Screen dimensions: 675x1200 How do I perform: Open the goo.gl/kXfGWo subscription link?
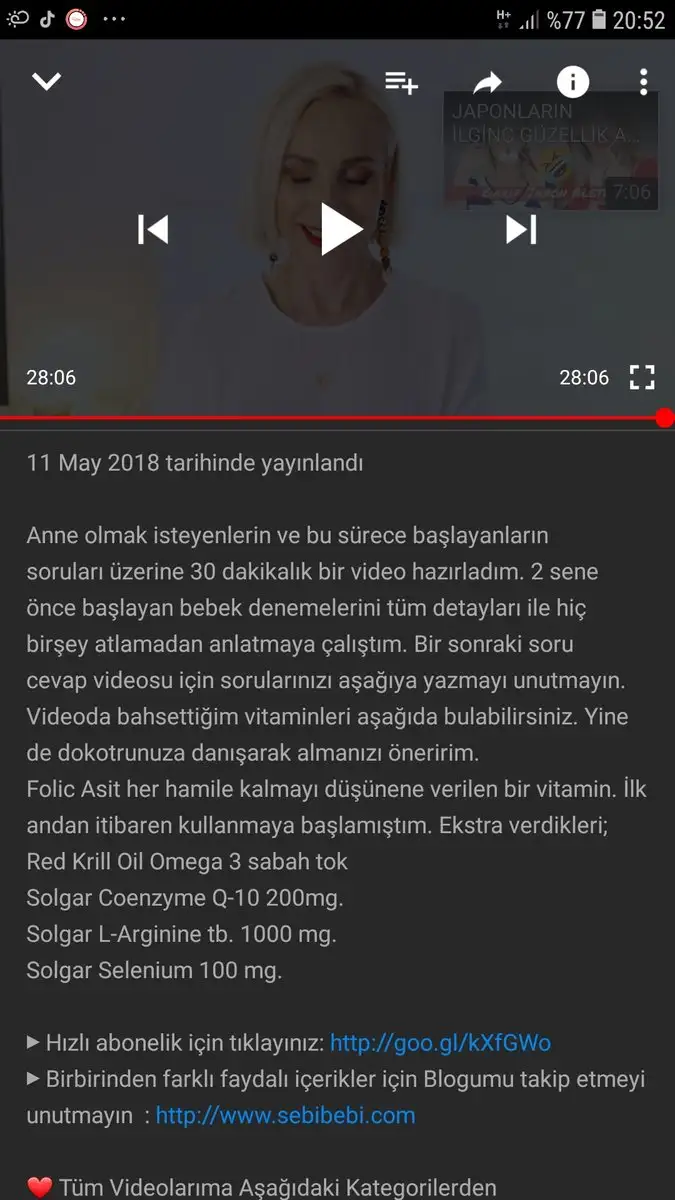[x=440, y=1043]
